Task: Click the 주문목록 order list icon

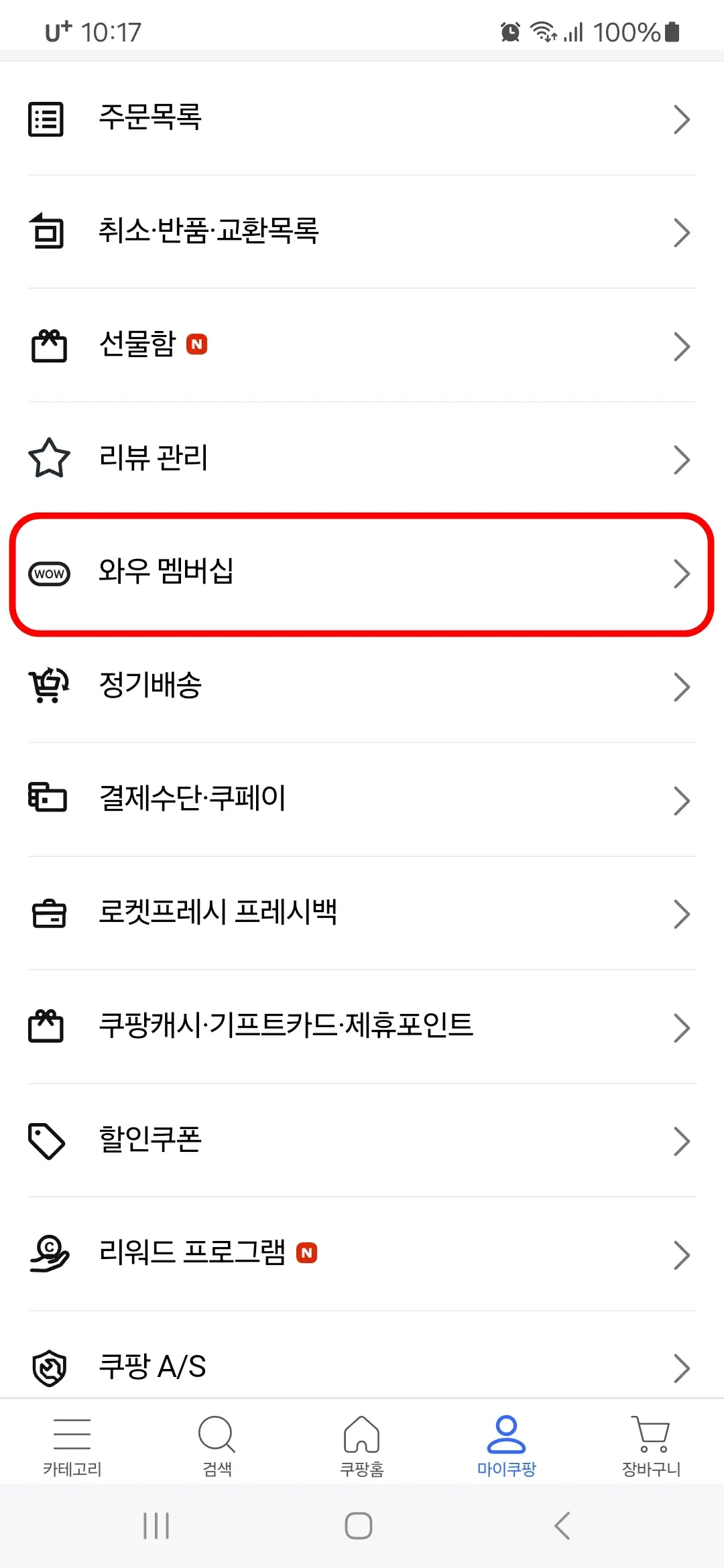Action: coord(45,119)
